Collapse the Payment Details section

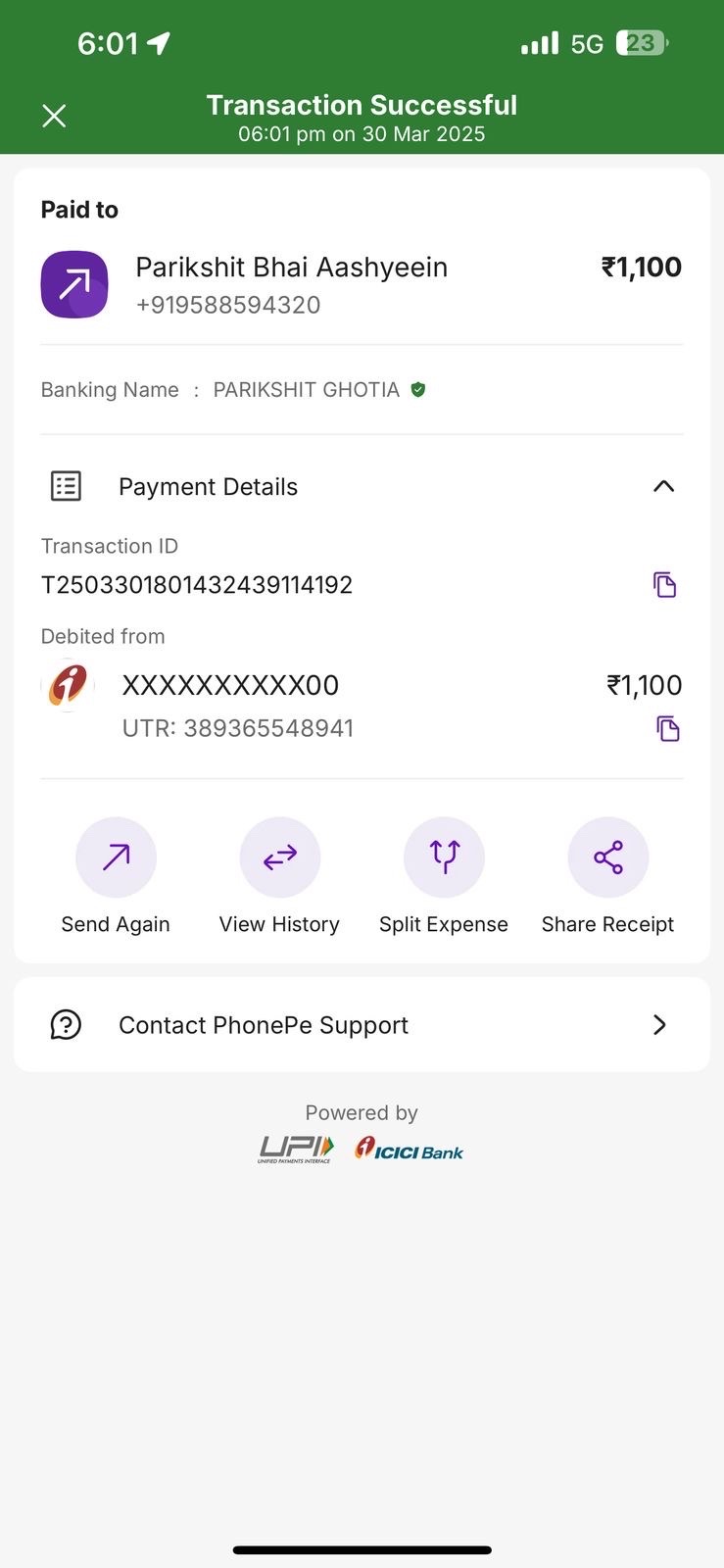pyautogui.click(x=663, y=486)
